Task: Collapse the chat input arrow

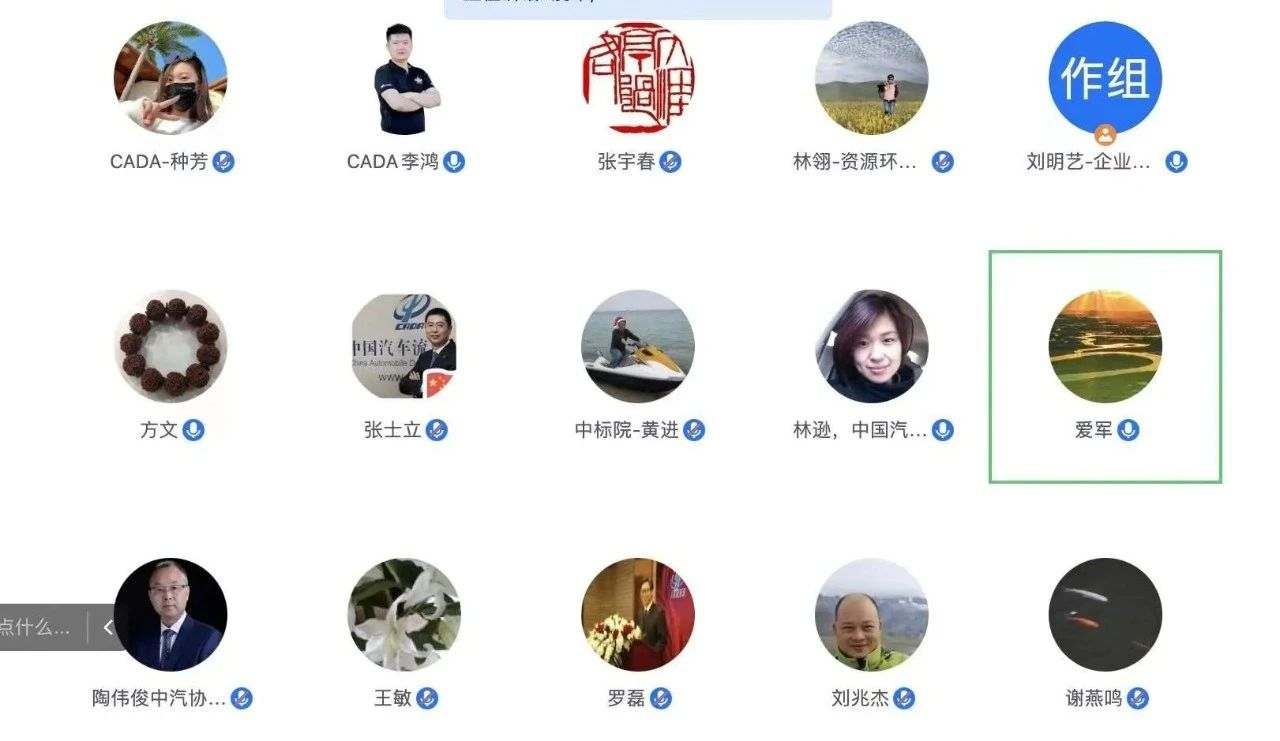Action: [x=106, y=628]
